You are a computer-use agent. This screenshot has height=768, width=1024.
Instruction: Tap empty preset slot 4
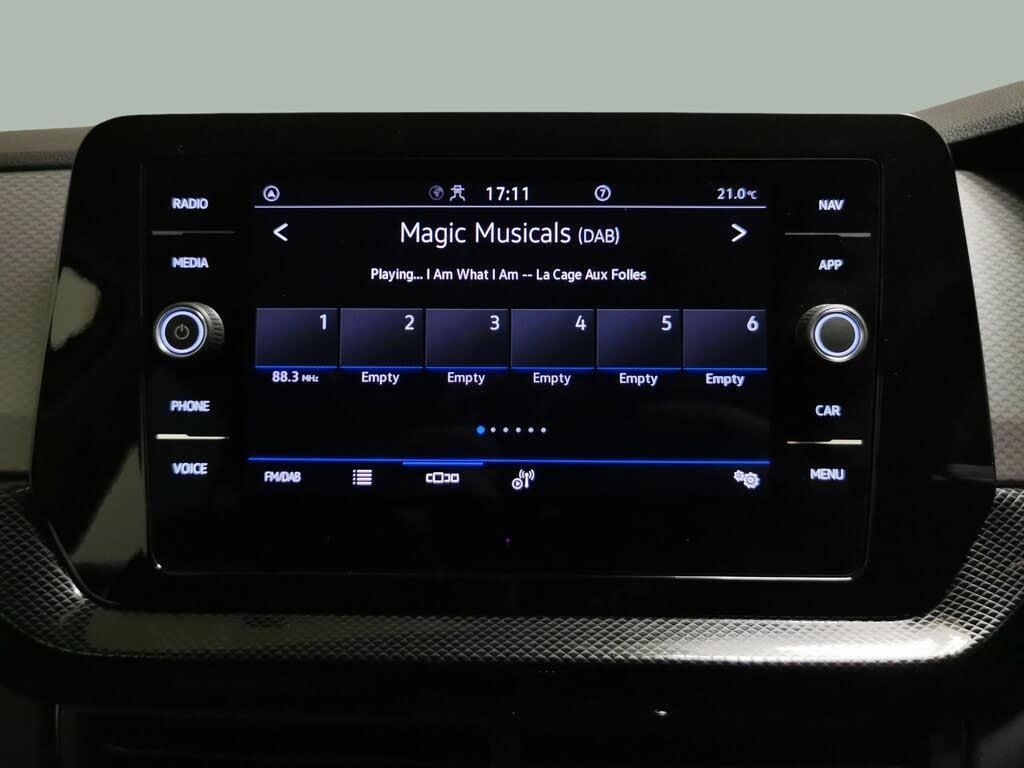pos(553,338)
